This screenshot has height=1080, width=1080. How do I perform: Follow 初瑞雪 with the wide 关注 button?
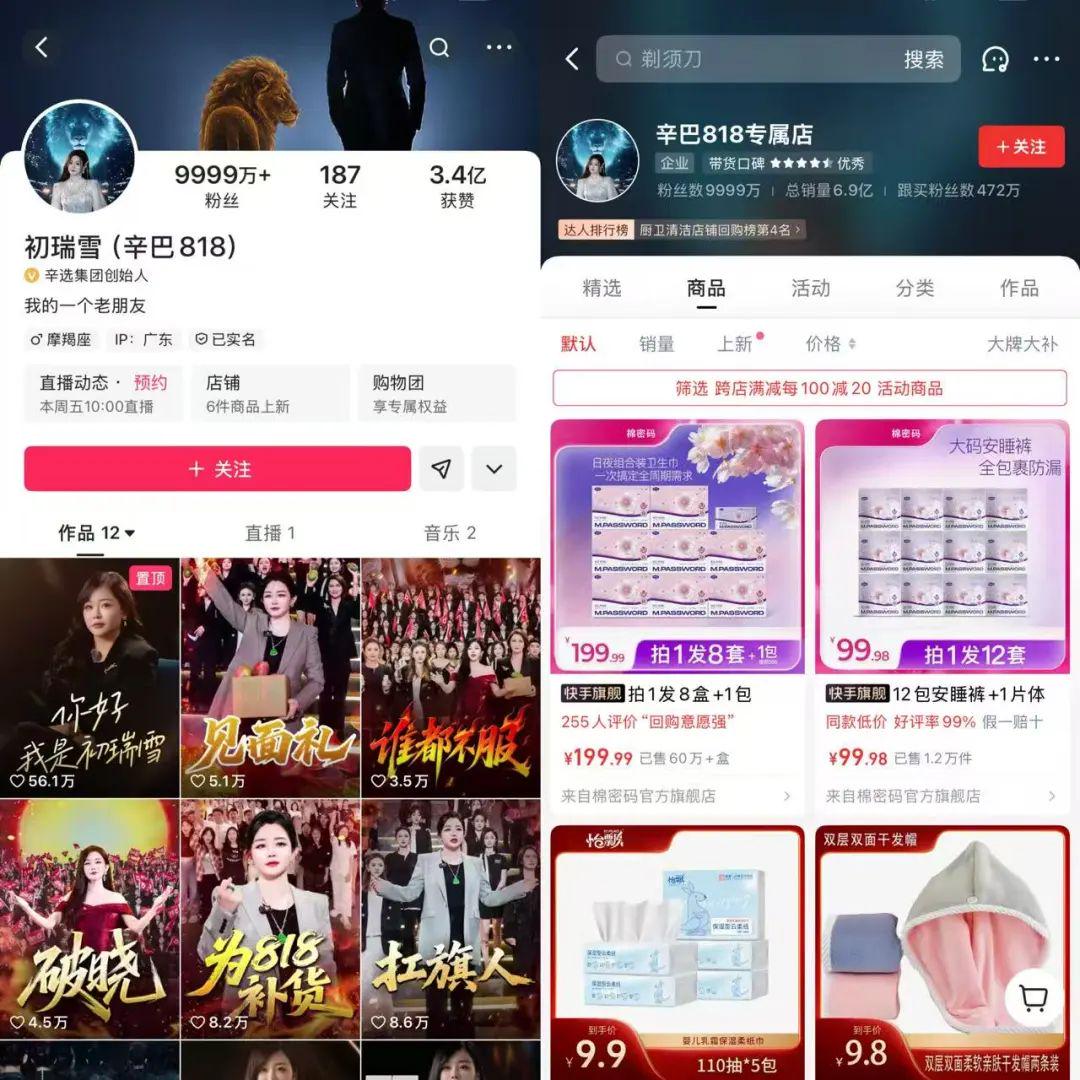click(x=217, y=469)
